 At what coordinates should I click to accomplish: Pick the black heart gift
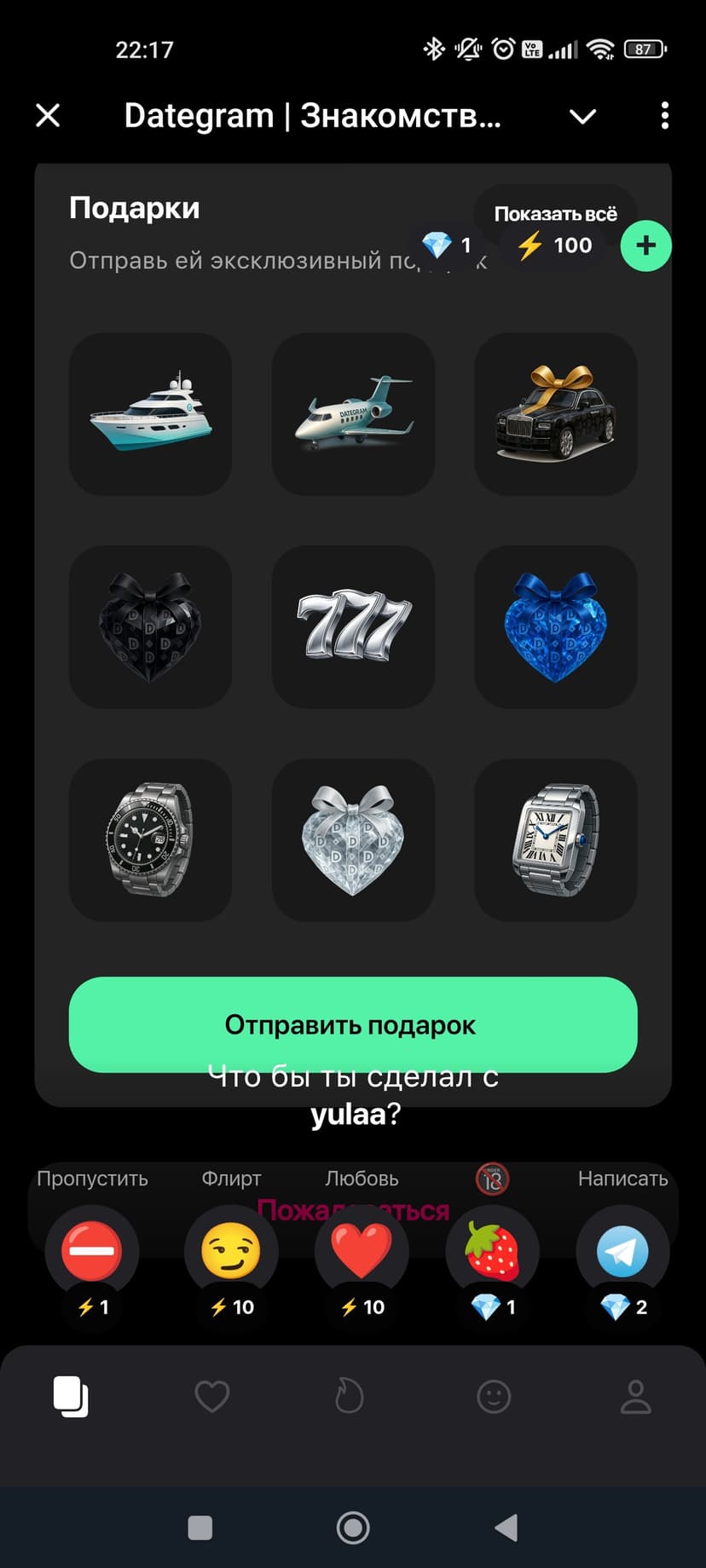tap(150, 627)
